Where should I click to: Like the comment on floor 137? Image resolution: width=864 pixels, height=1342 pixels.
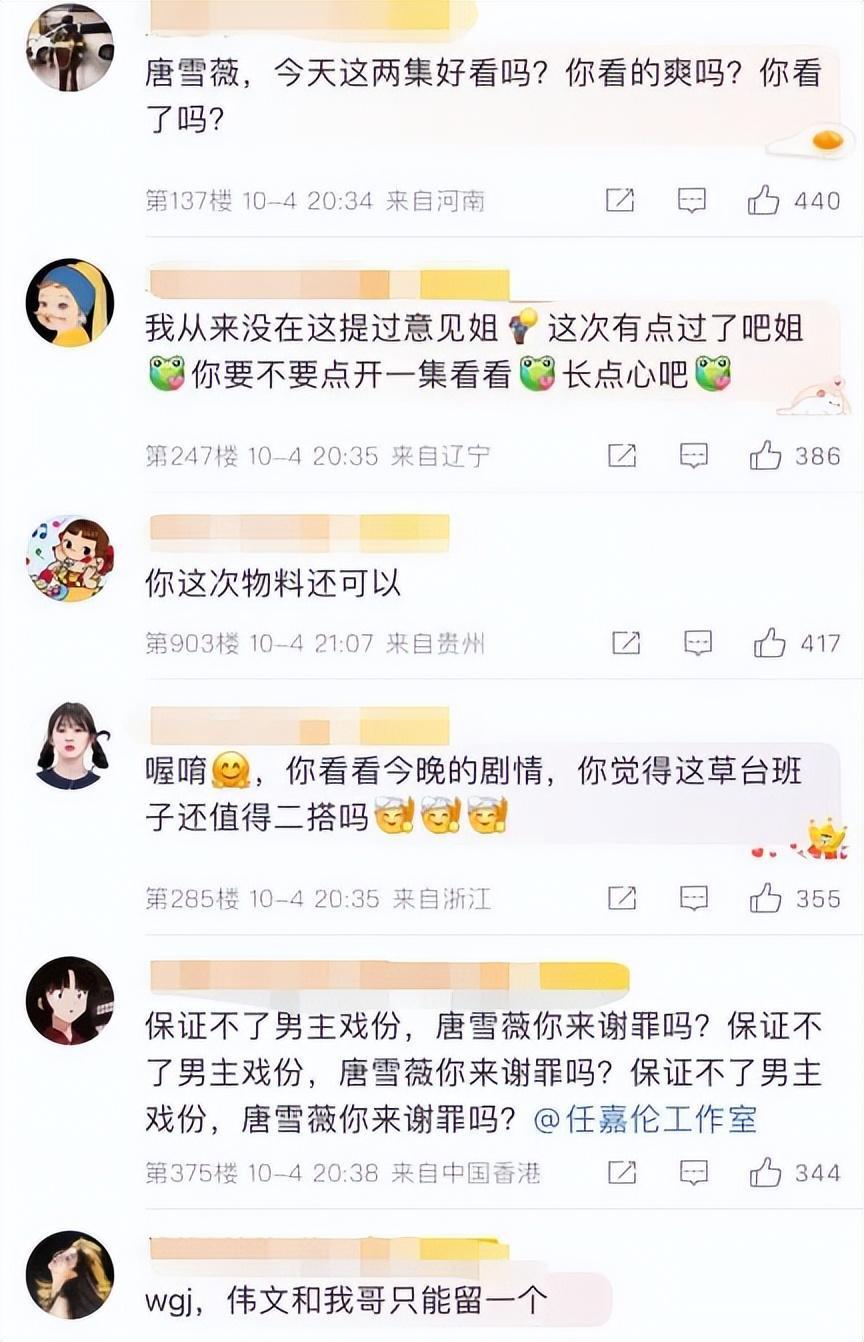tap(764, 201)
